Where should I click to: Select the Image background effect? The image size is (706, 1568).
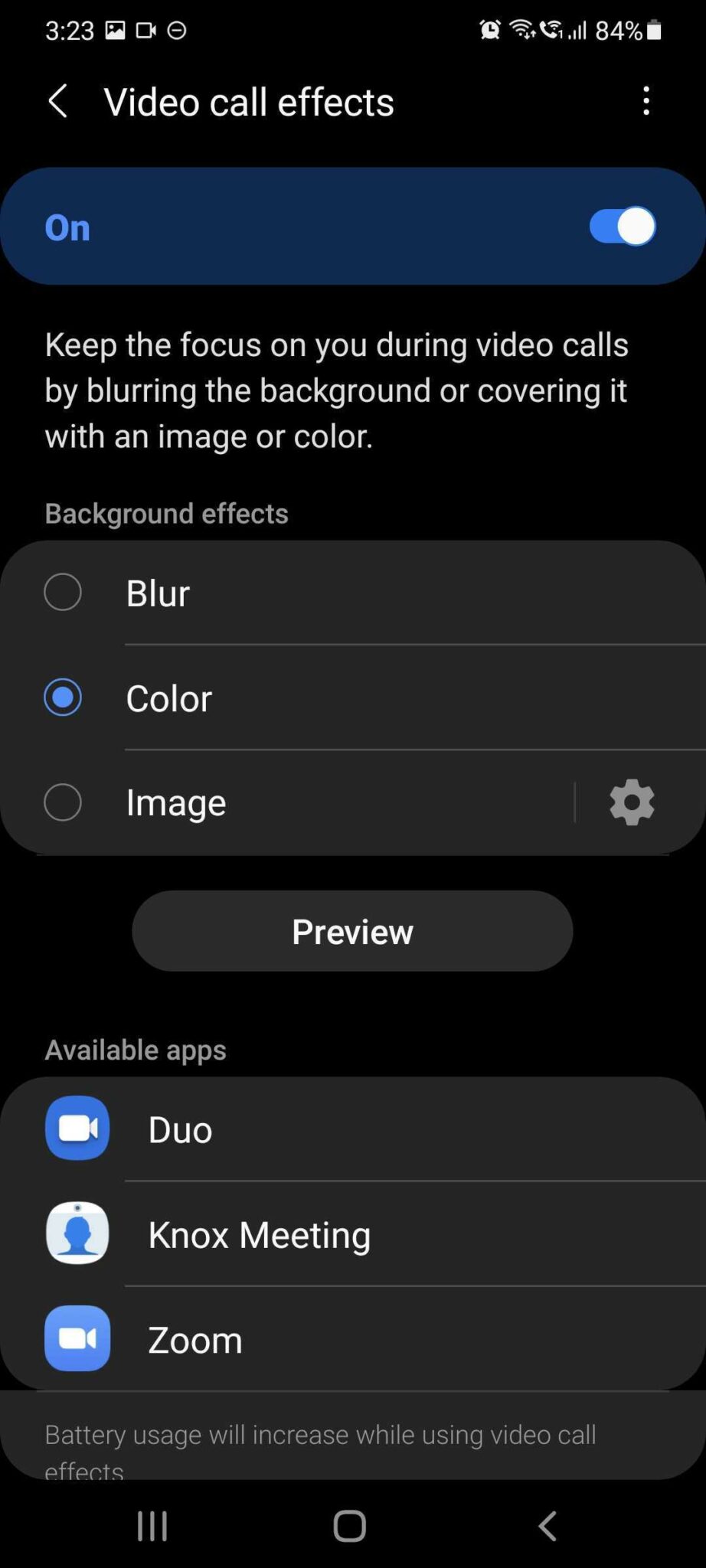(63, 802)
